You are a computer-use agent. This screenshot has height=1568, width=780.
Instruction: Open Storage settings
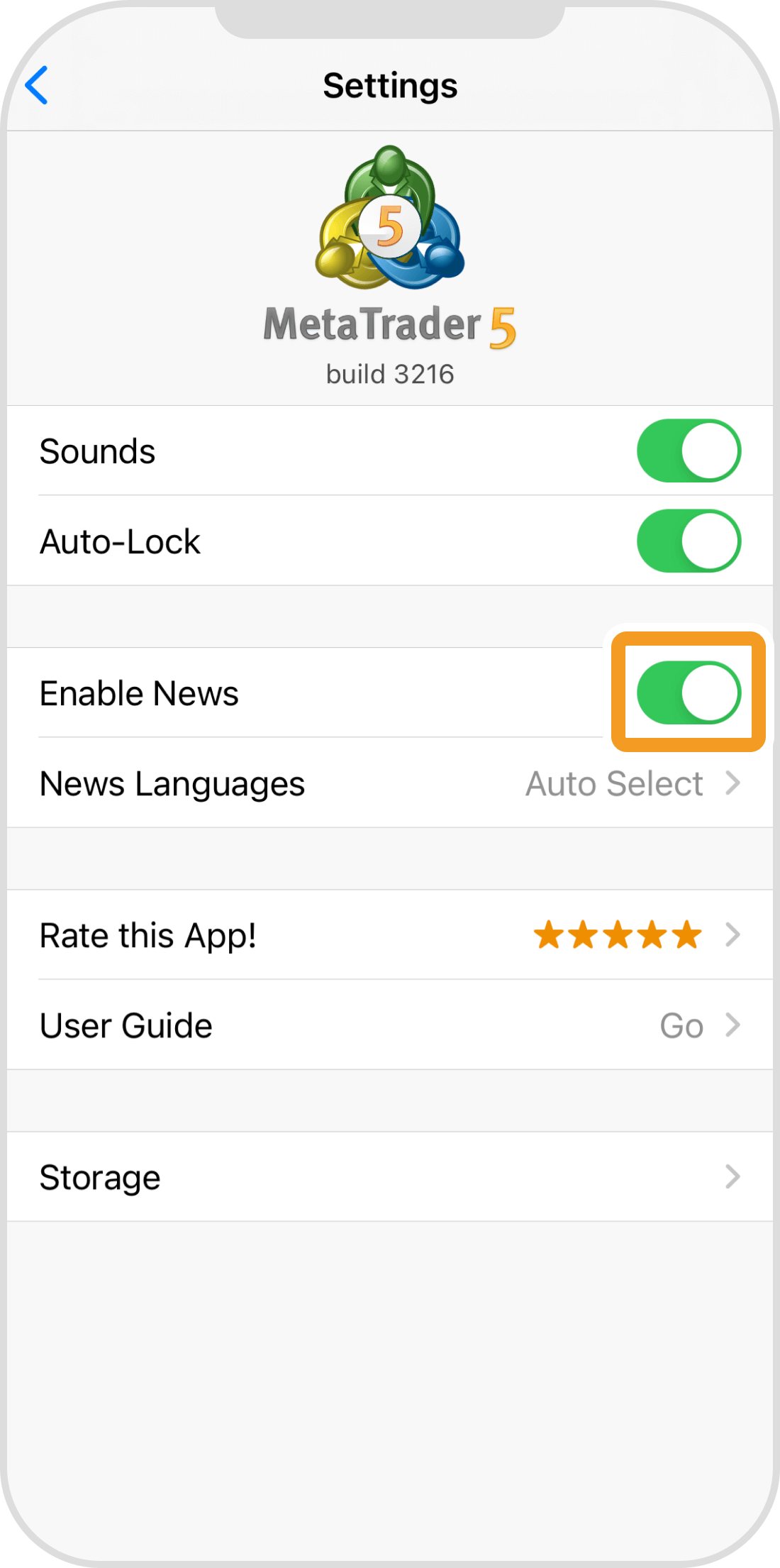[390, 1177]
